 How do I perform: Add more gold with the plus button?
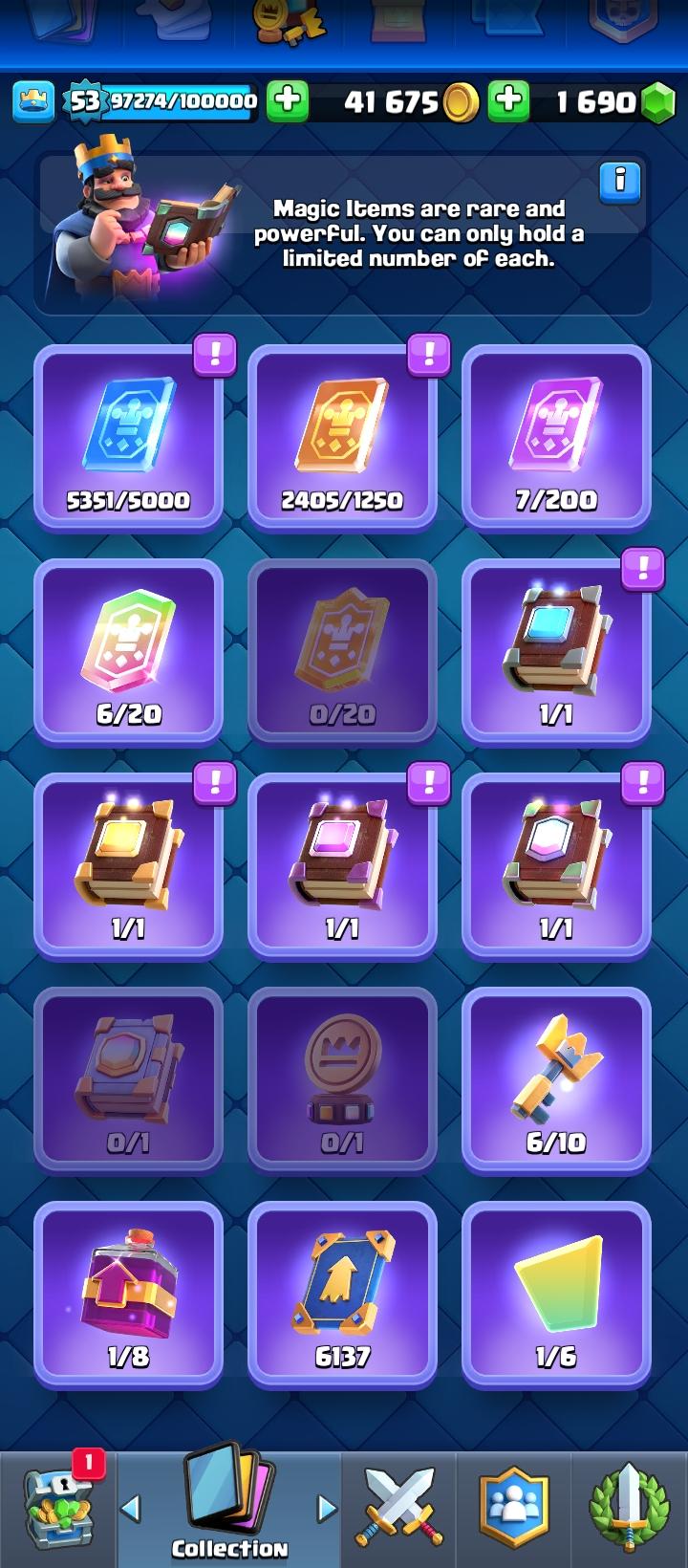287,100
